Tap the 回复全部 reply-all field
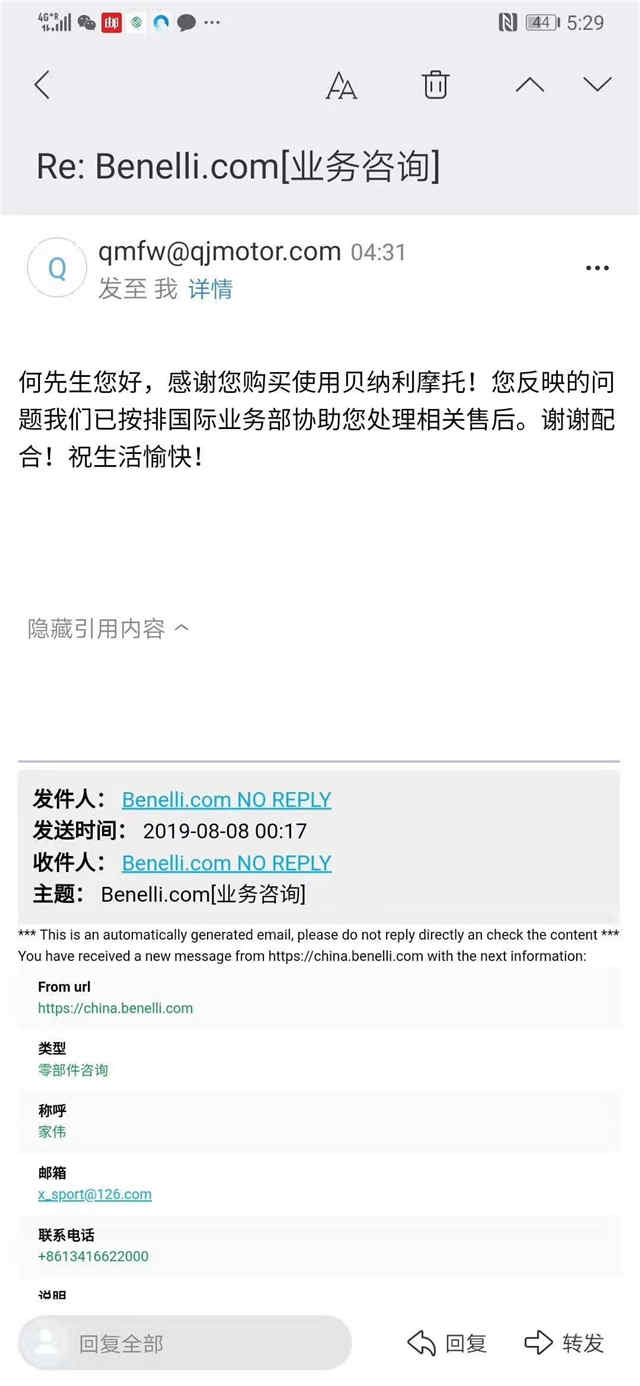 pos(185,1343)
